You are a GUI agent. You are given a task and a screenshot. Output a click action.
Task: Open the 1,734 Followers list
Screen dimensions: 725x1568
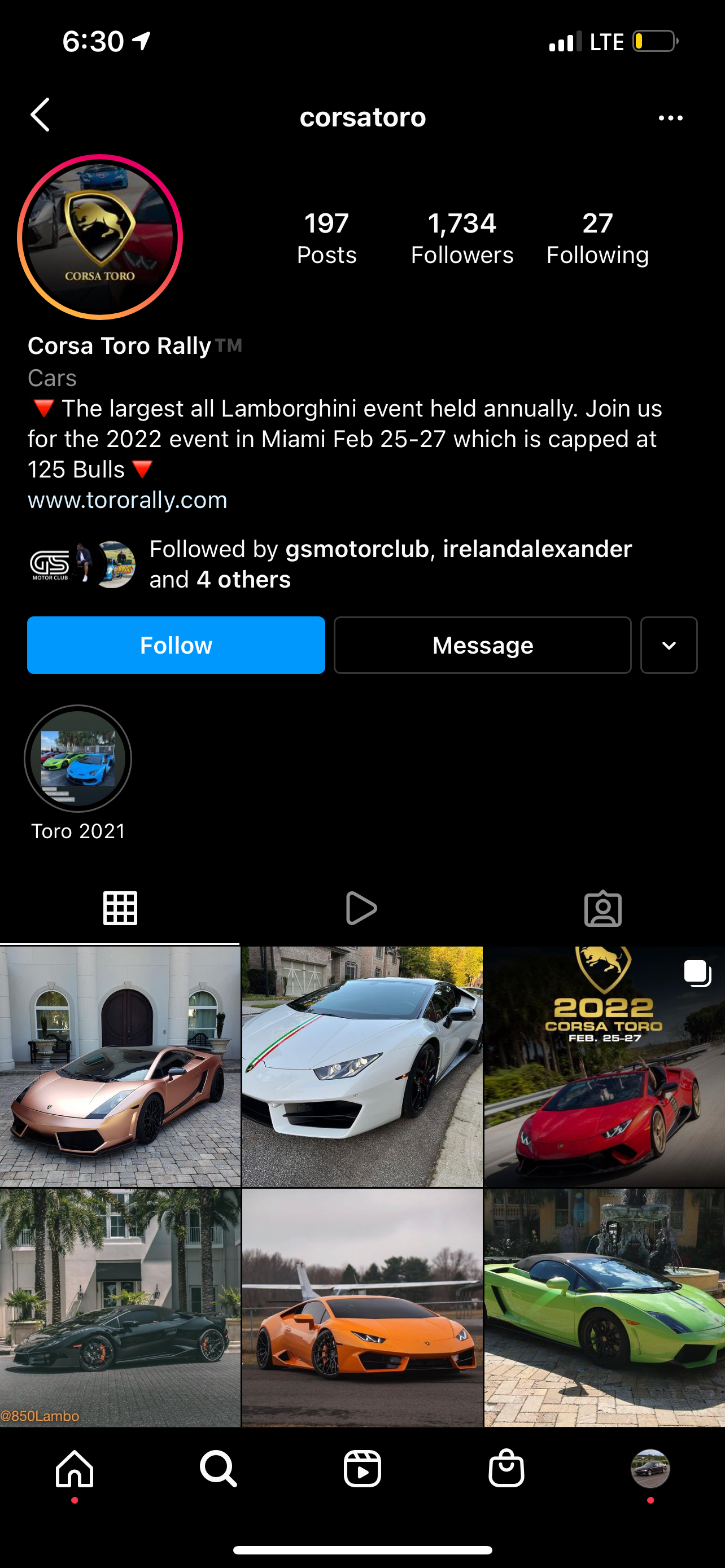click(461, 238)
